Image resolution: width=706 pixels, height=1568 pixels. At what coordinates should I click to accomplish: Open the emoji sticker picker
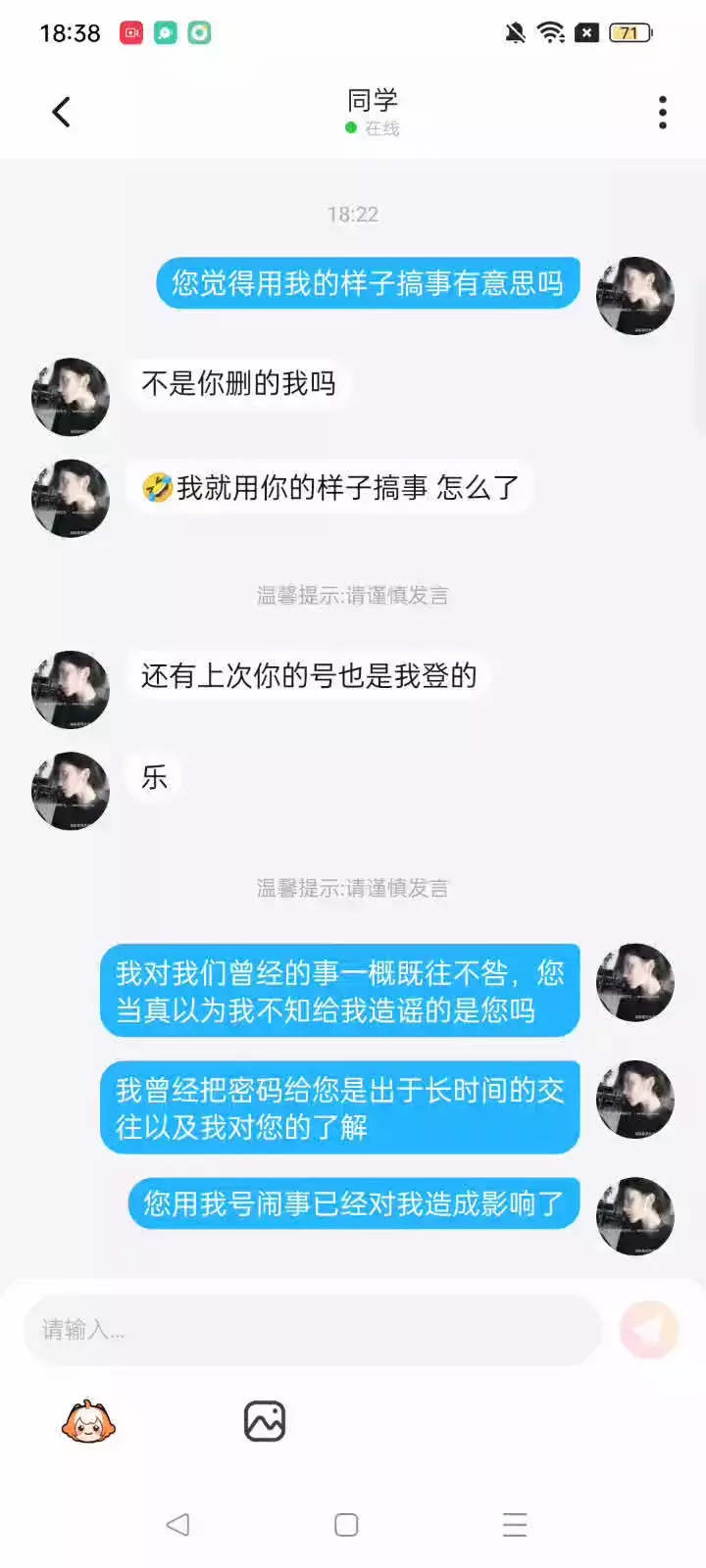coord(88,1421)
